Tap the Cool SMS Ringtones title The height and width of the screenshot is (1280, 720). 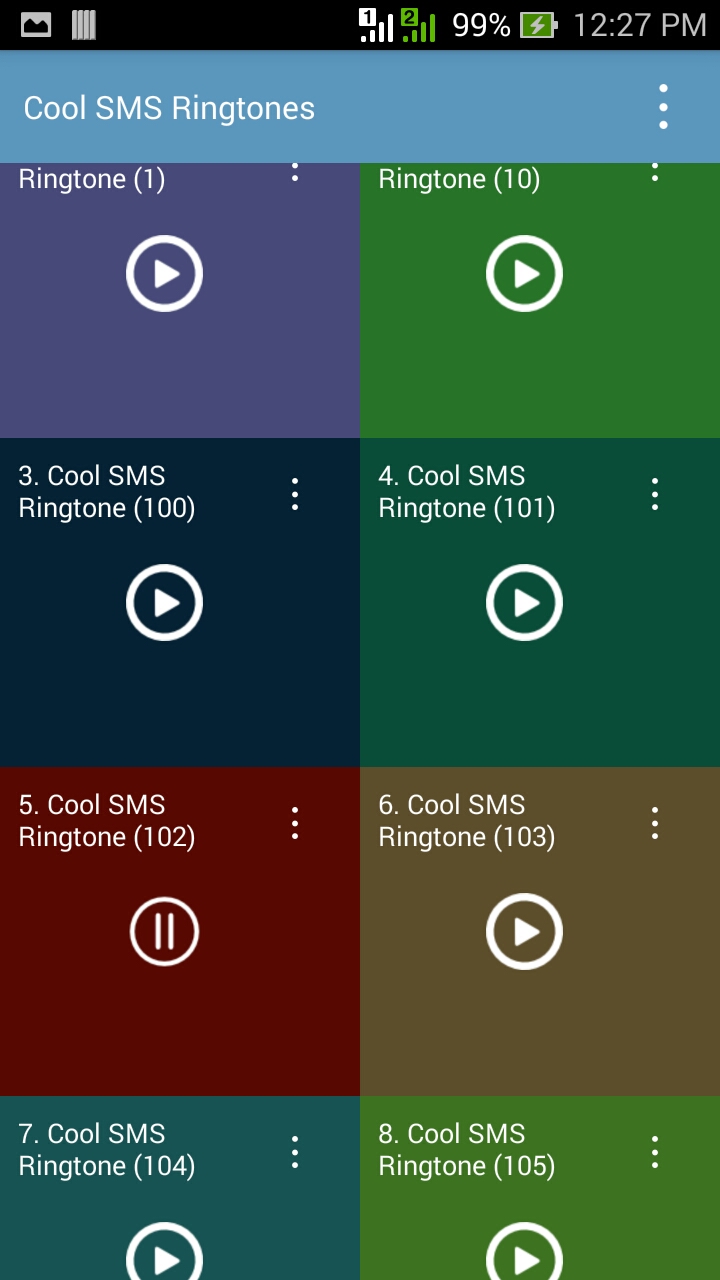pos(168,107)
